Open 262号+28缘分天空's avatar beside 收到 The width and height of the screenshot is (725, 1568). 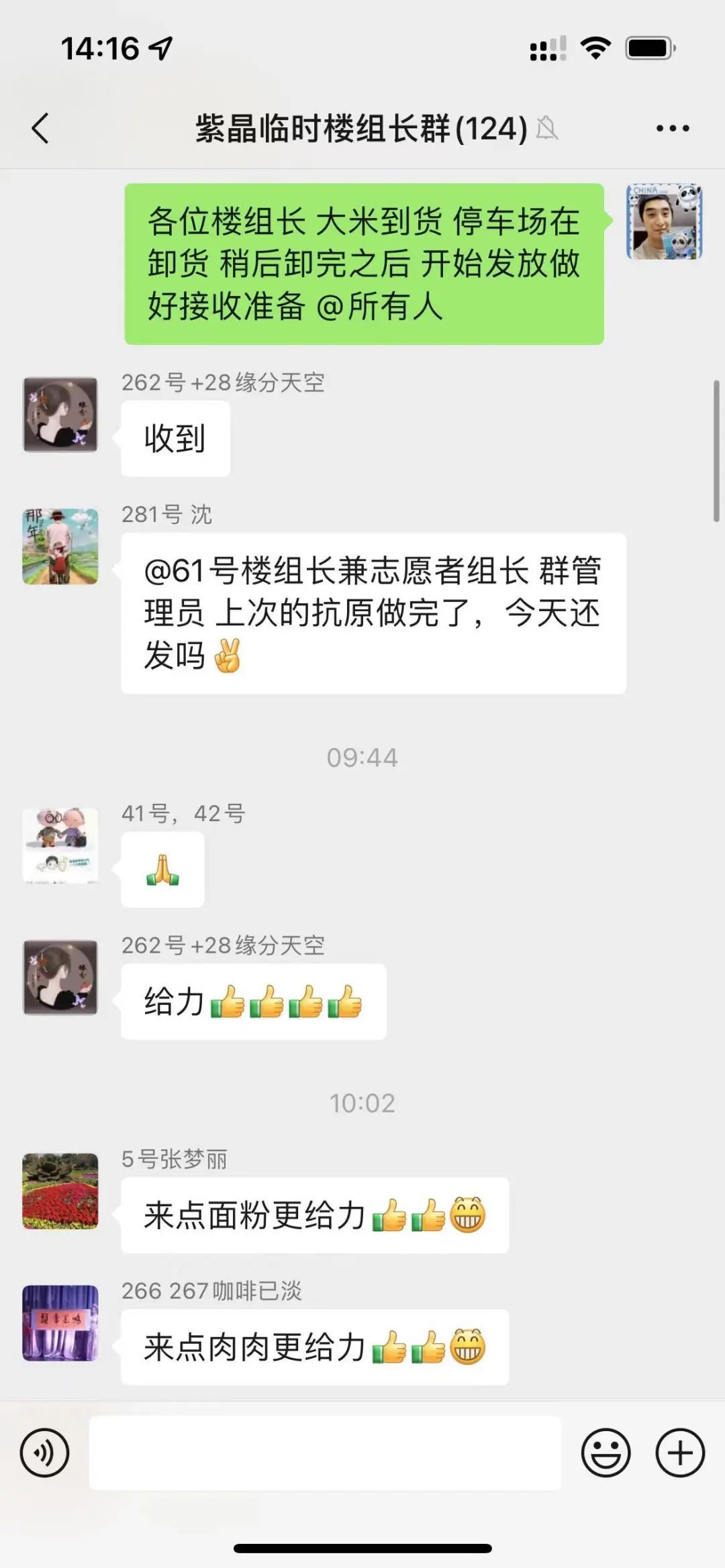[x=60, y=414]
